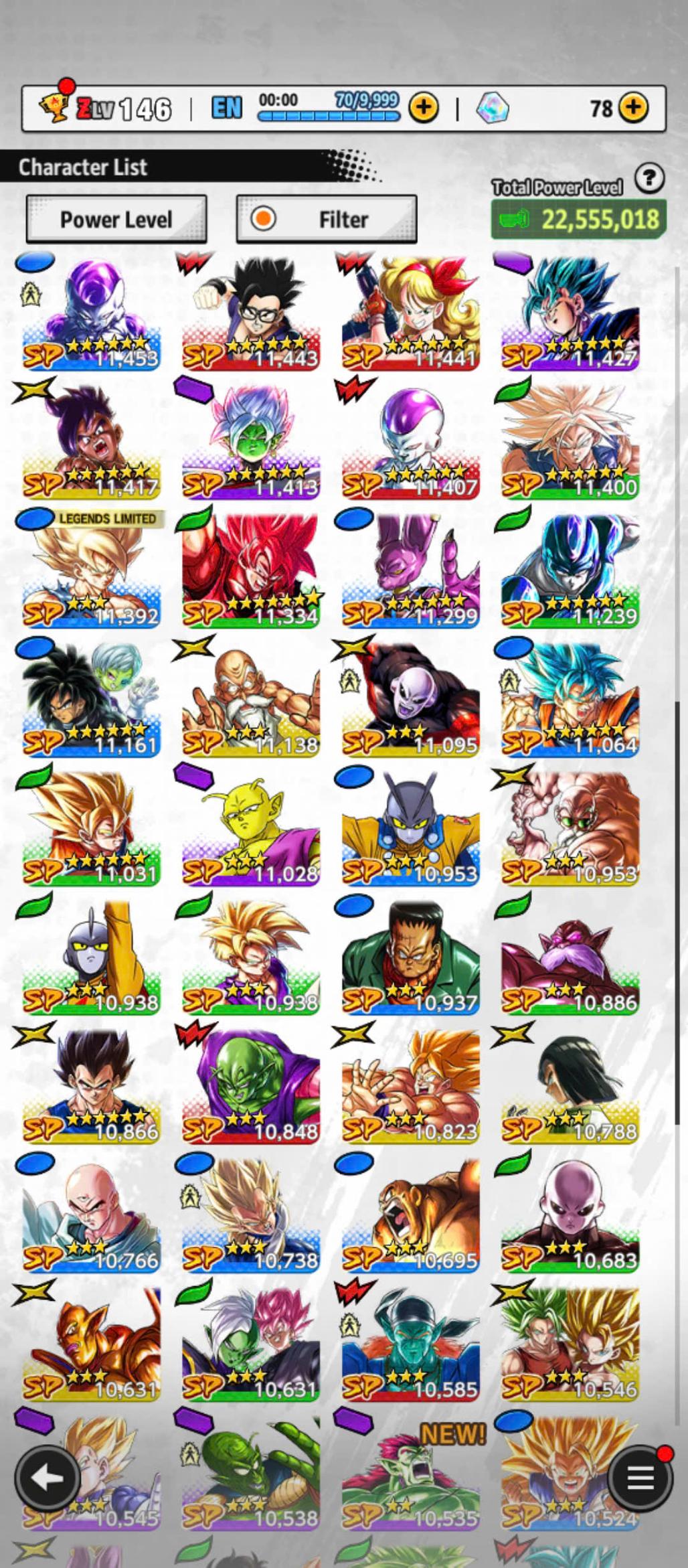Open the character with power 10,937
This screenshot has height=1568, width=688.
point(410,959)
